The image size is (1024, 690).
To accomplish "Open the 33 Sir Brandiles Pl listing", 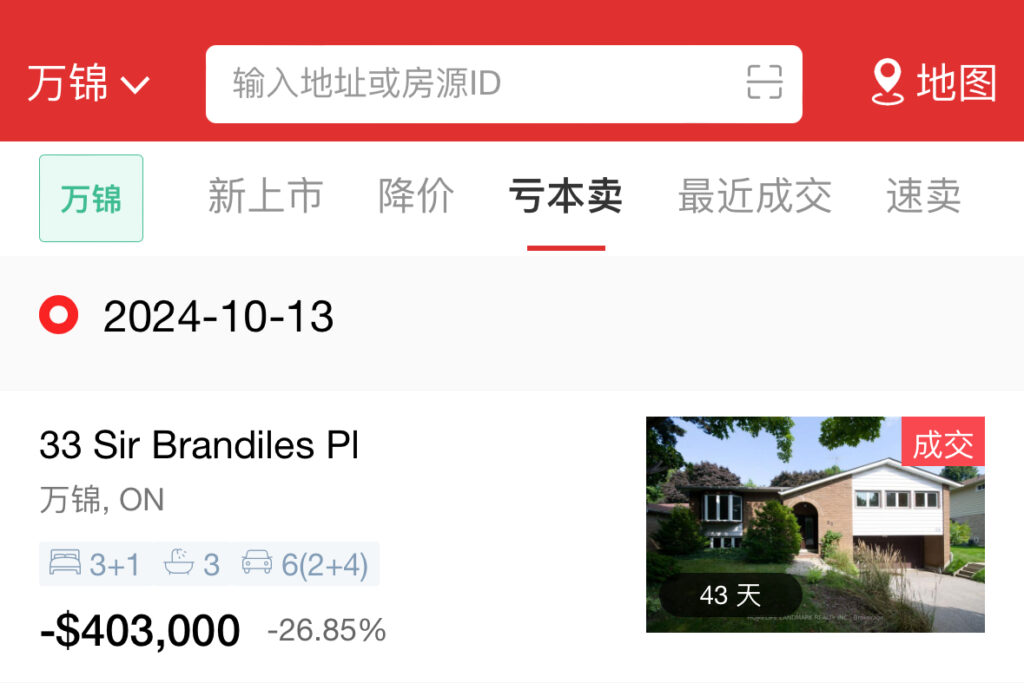I will (x=198, y=446).
